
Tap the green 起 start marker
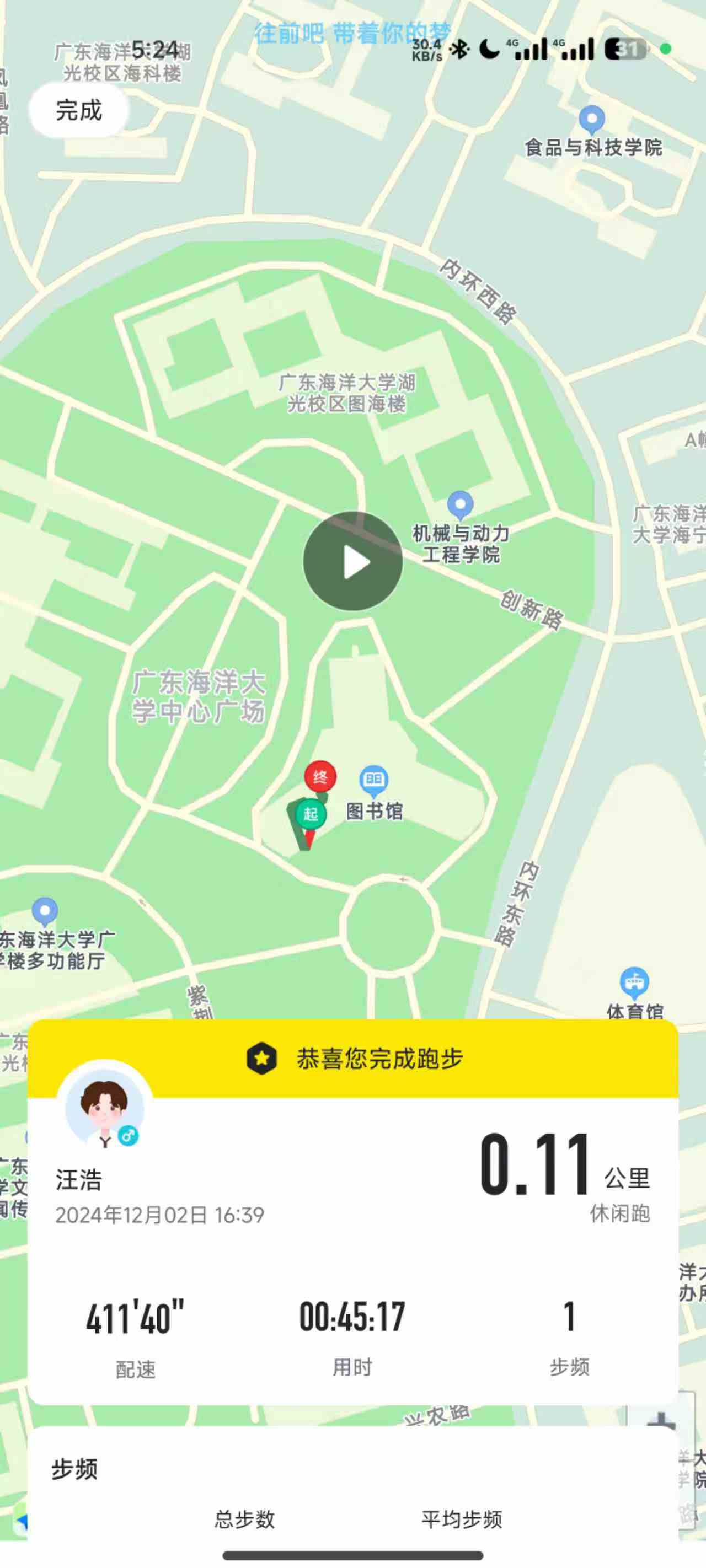click(311, 814)
